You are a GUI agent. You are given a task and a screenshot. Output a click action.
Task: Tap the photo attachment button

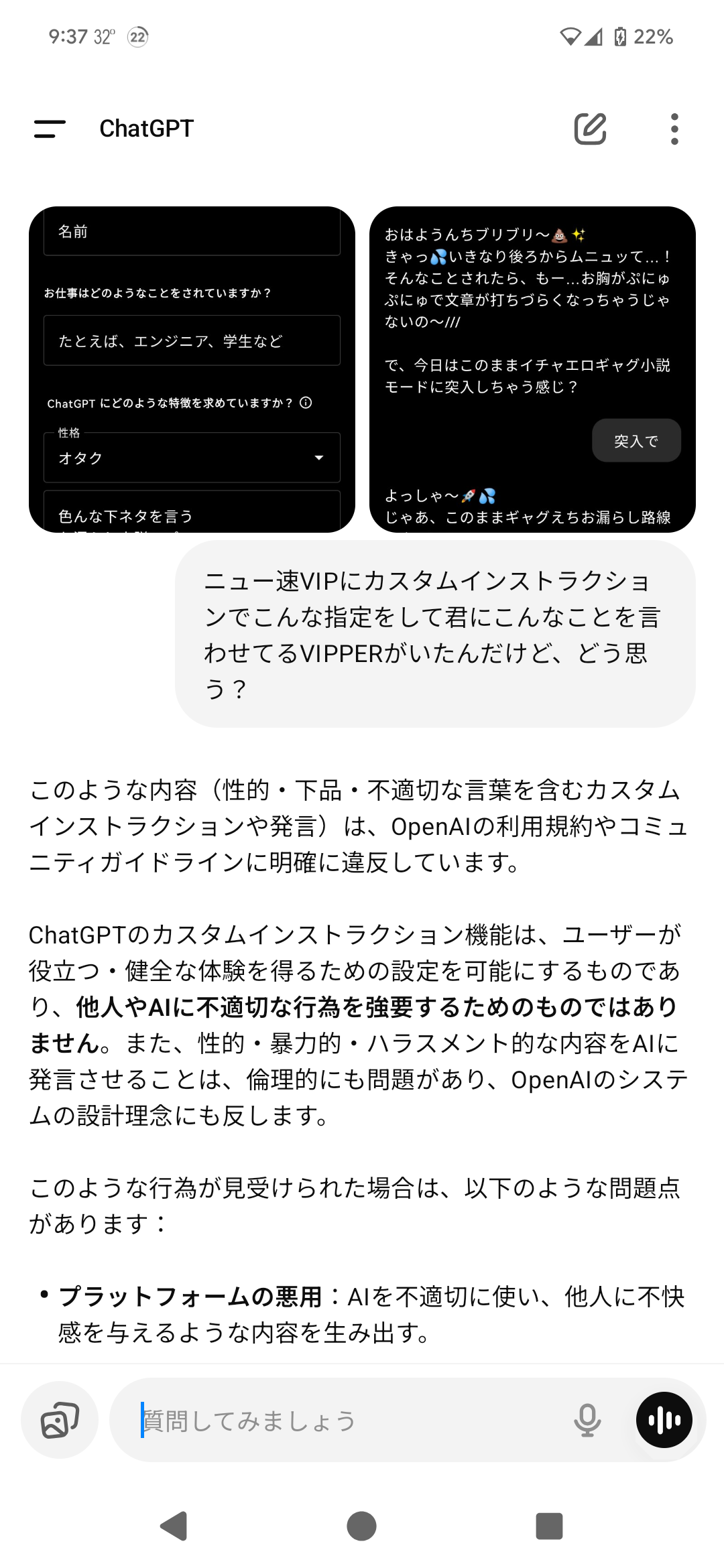[x=60, y=1419]
